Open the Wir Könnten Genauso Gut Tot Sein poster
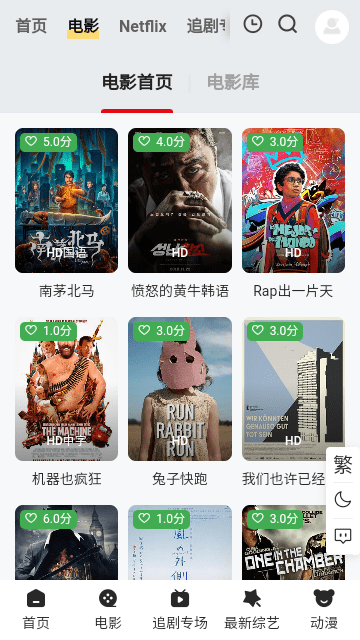Screen dimensions: 360x640 293,389
